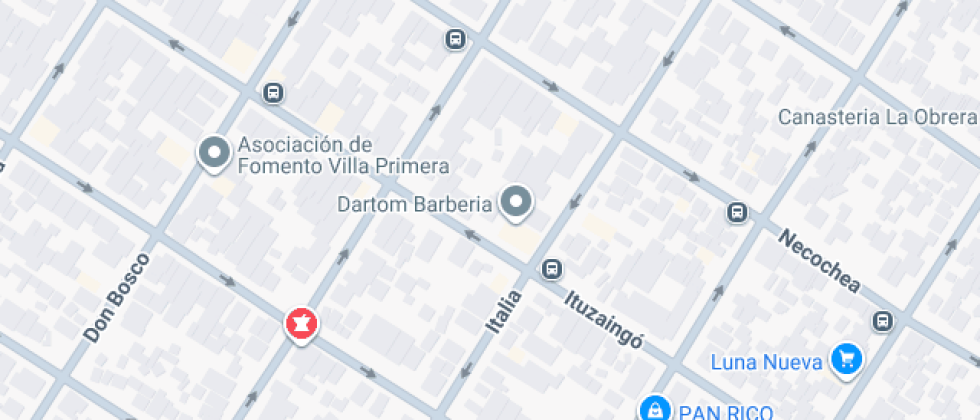Image resolution: width=980 pixels, height=420 pixels.
Task: Select the Dartom Barberia place pin
Action: [516, 202]
